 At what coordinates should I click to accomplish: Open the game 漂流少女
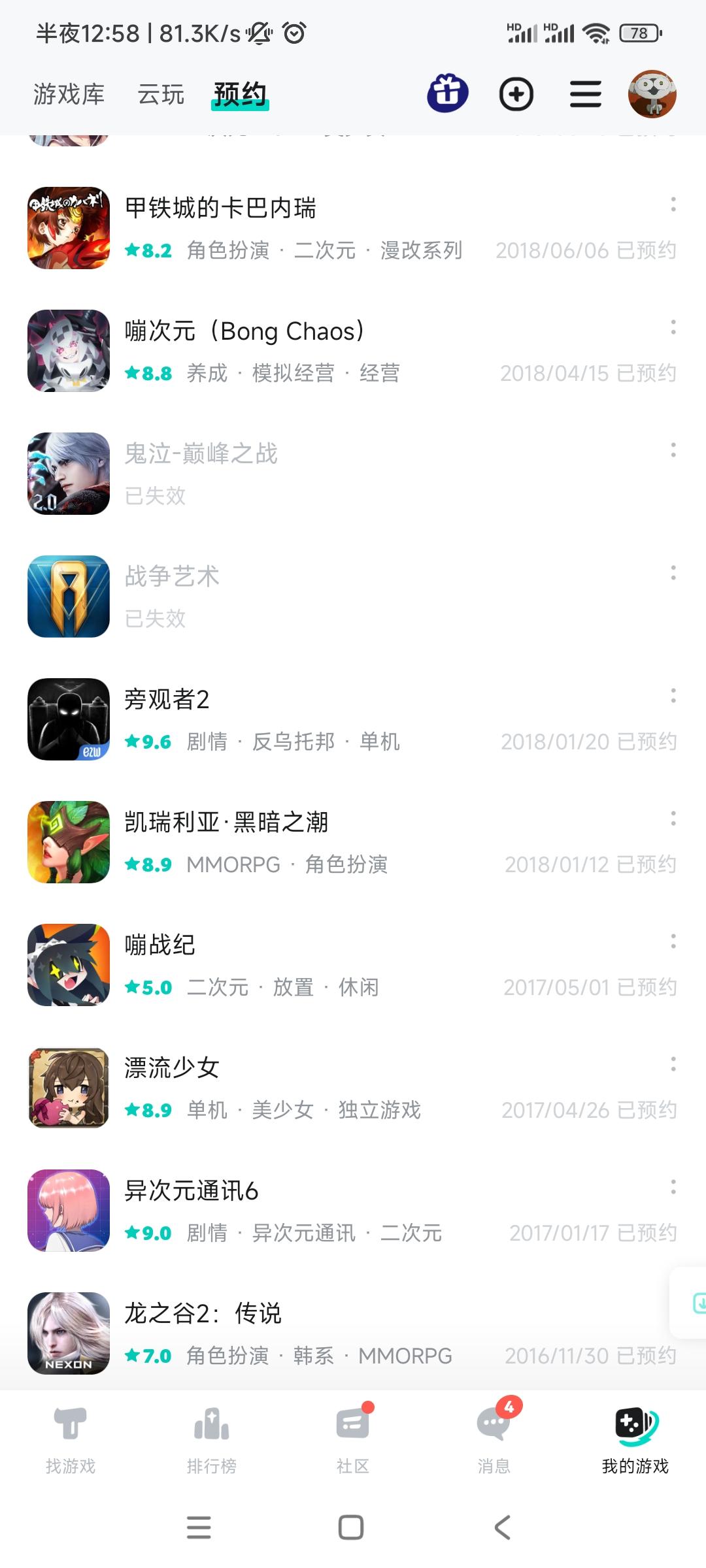[x=172, y=1068]
